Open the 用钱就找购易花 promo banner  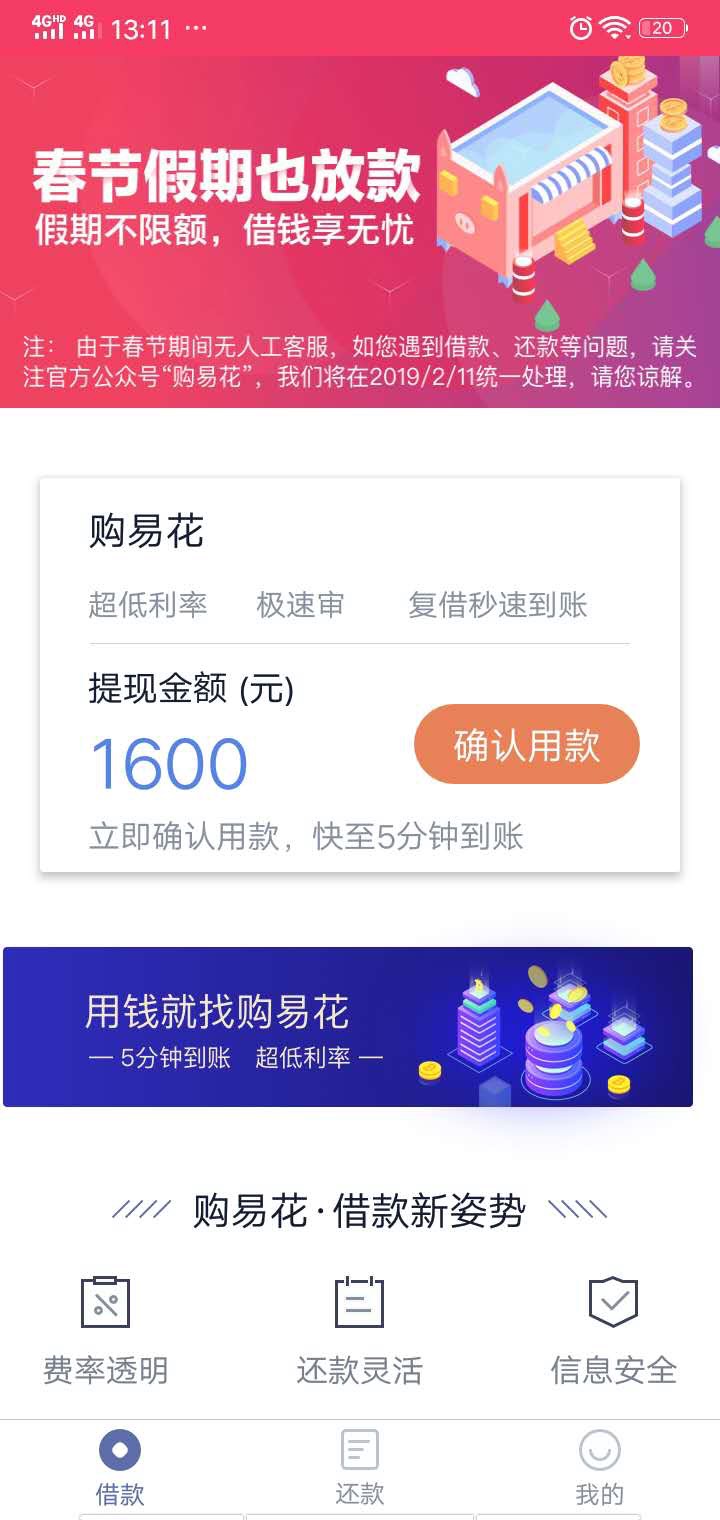point(348,1027)
